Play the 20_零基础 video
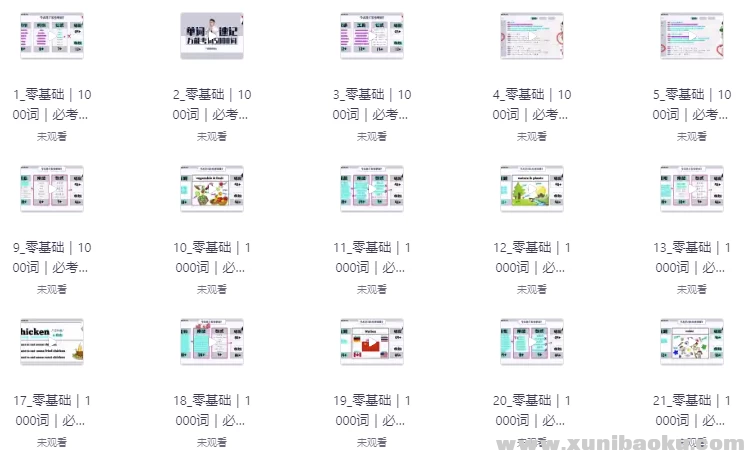Image resolution: width=749 pixels, height=456 pixels. [x=532, y=342]
